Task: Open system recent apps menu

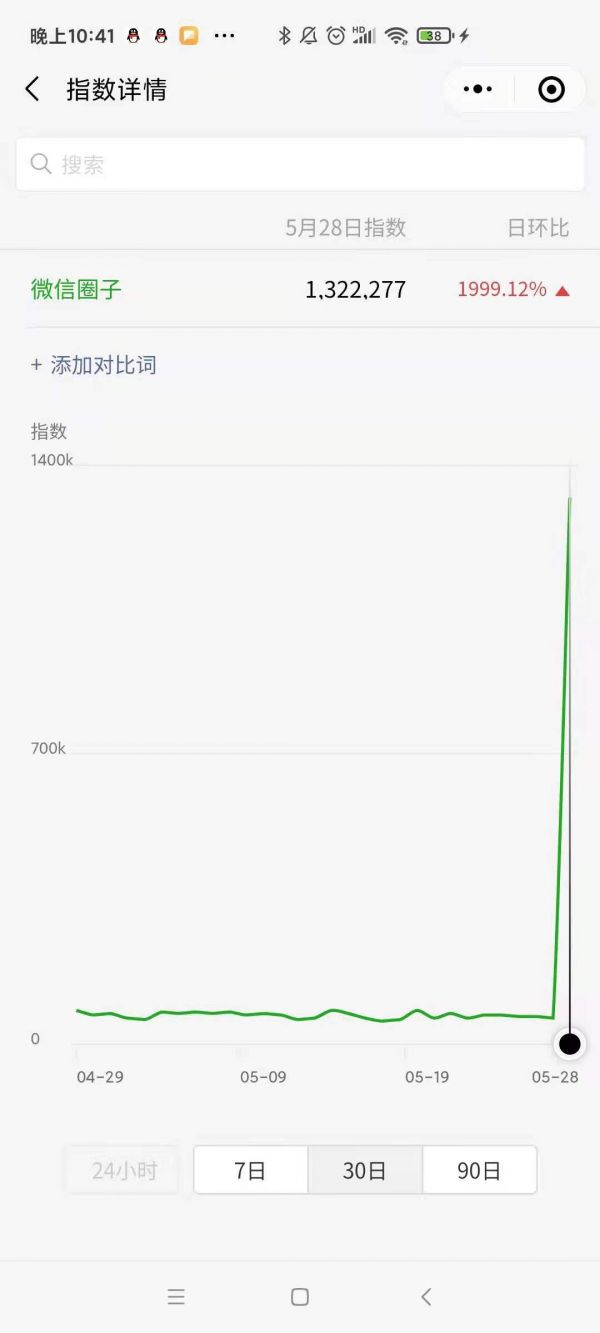Action: click(176, 1297)
